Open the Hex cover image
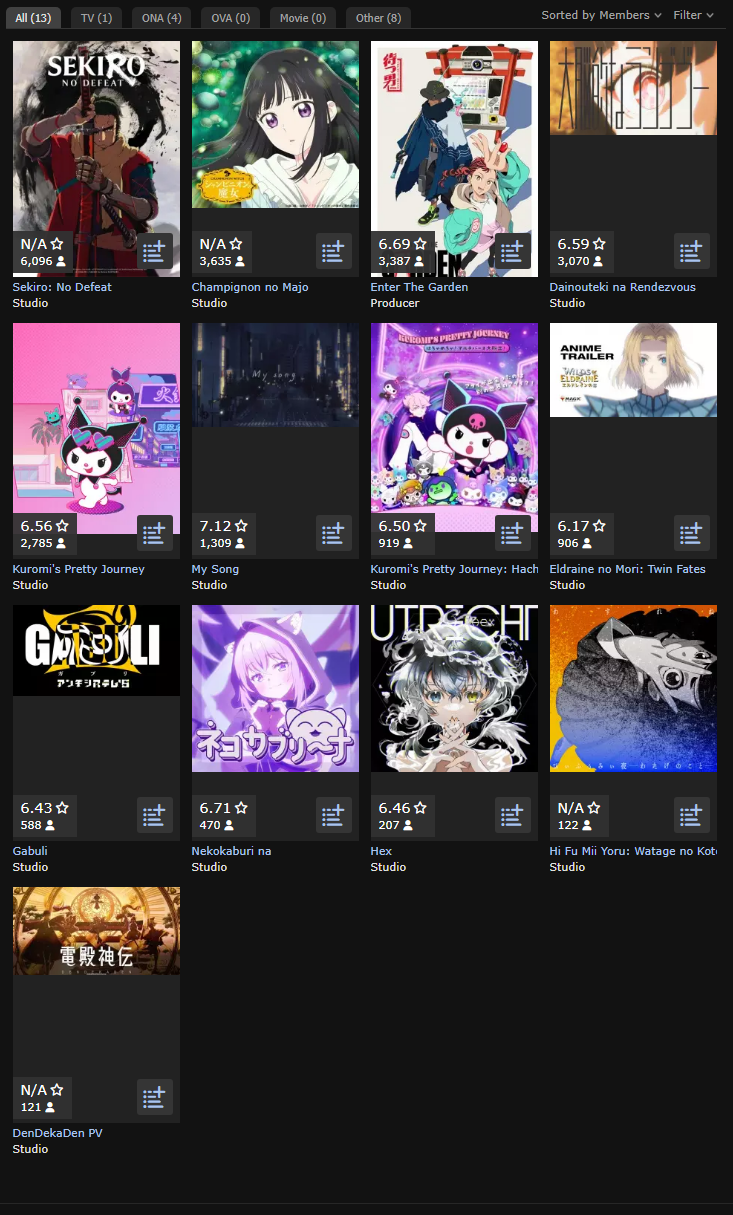The image size is (733, 1215). [x=454, y=688]
